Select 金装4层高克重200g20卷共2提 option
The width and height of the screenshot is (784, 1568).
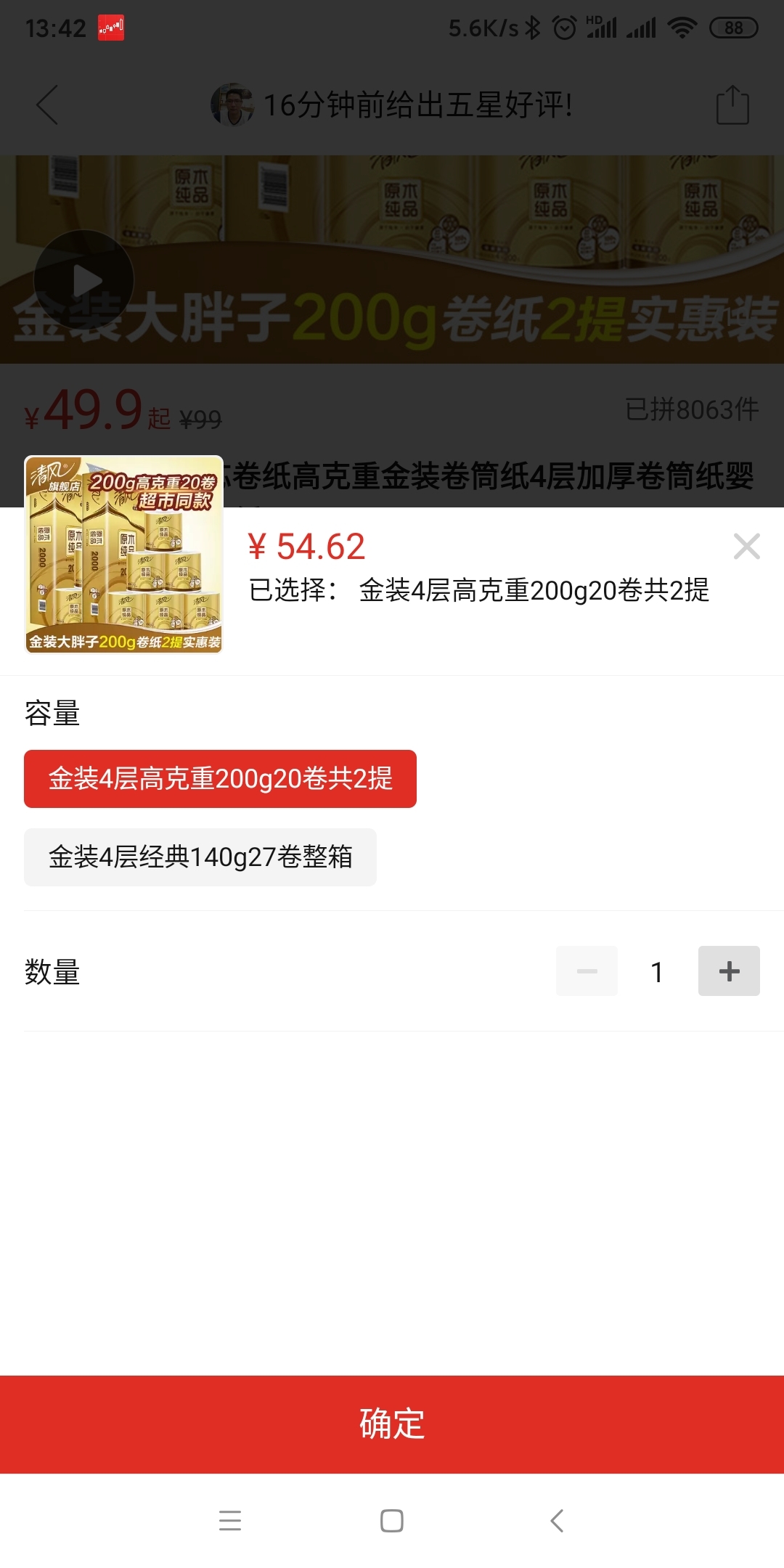click(x=220, y=779)
